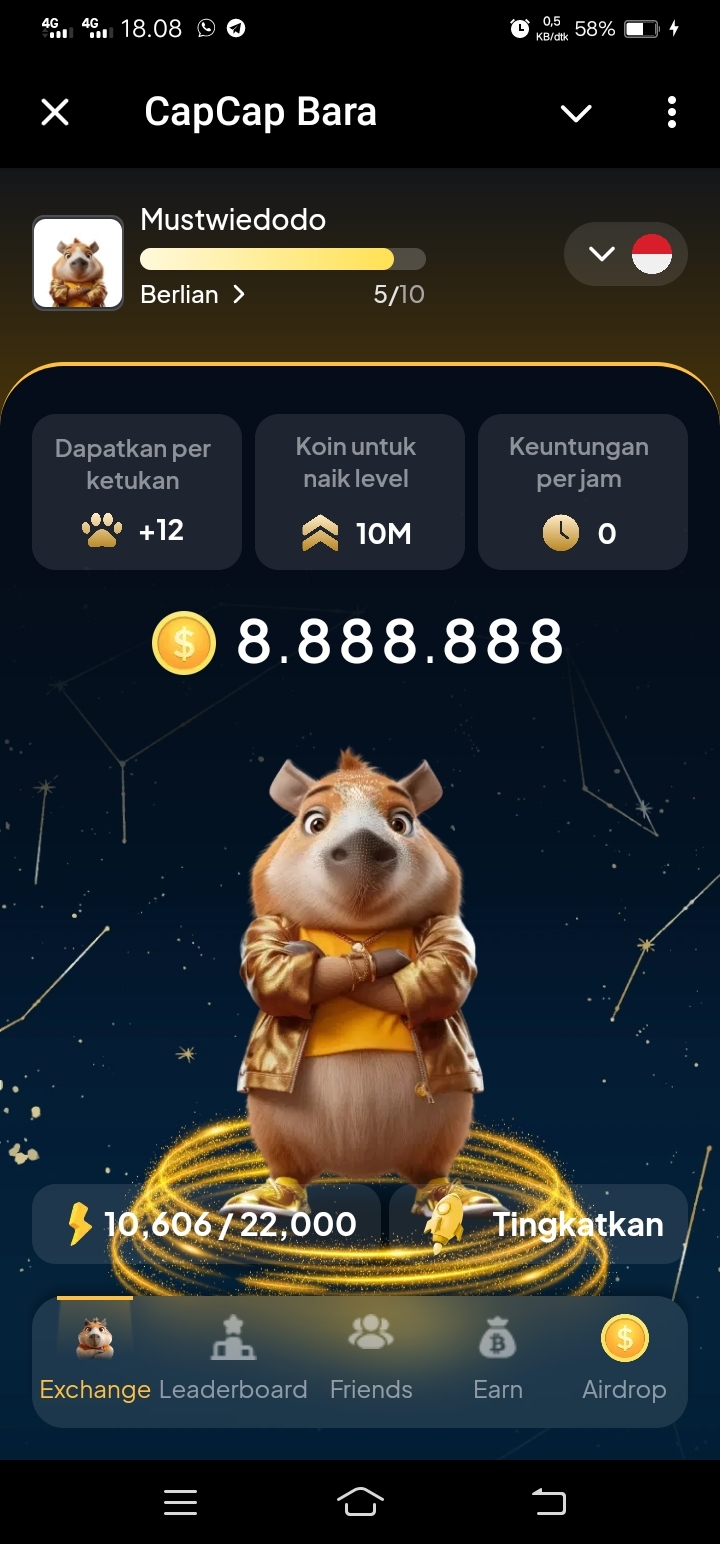Image resolution: width=720 pixels, height=1544 pixels.
Task: Open the Mustwiedodo profile avatar
Action: (x=78, y=263)
